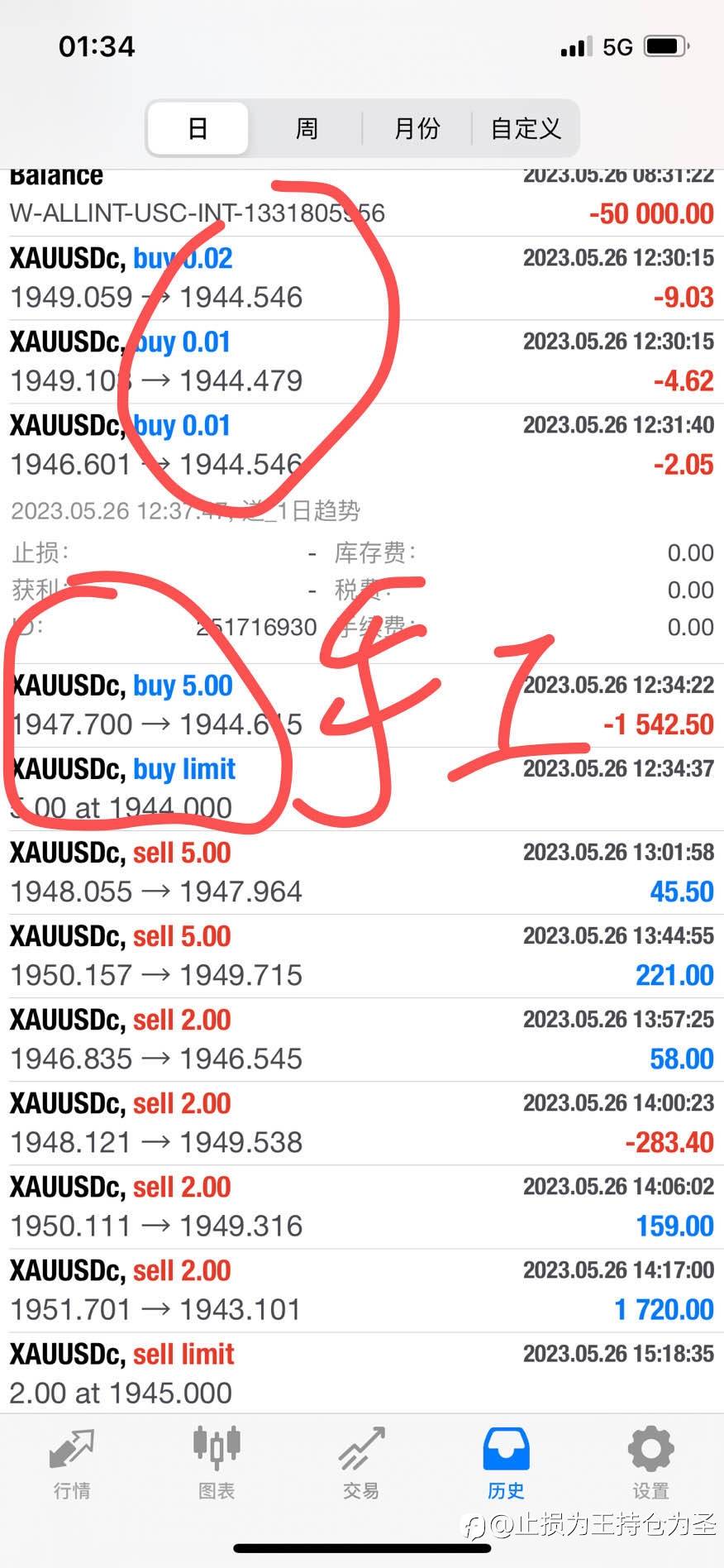Switch to the 月份 period tab

pos(417,129)
